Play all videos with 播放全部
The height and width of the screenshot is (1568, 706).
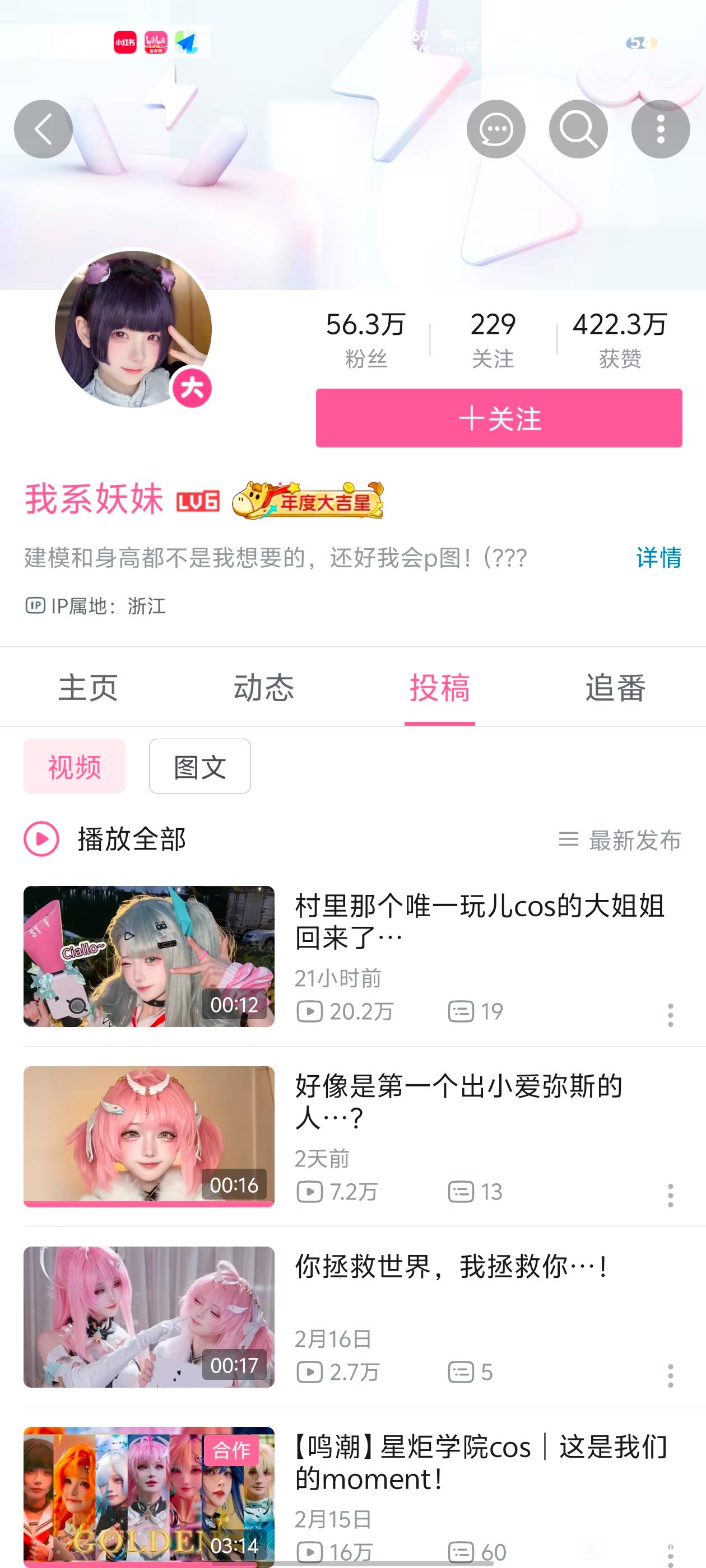pyautogui.click(x=105, y=839)
